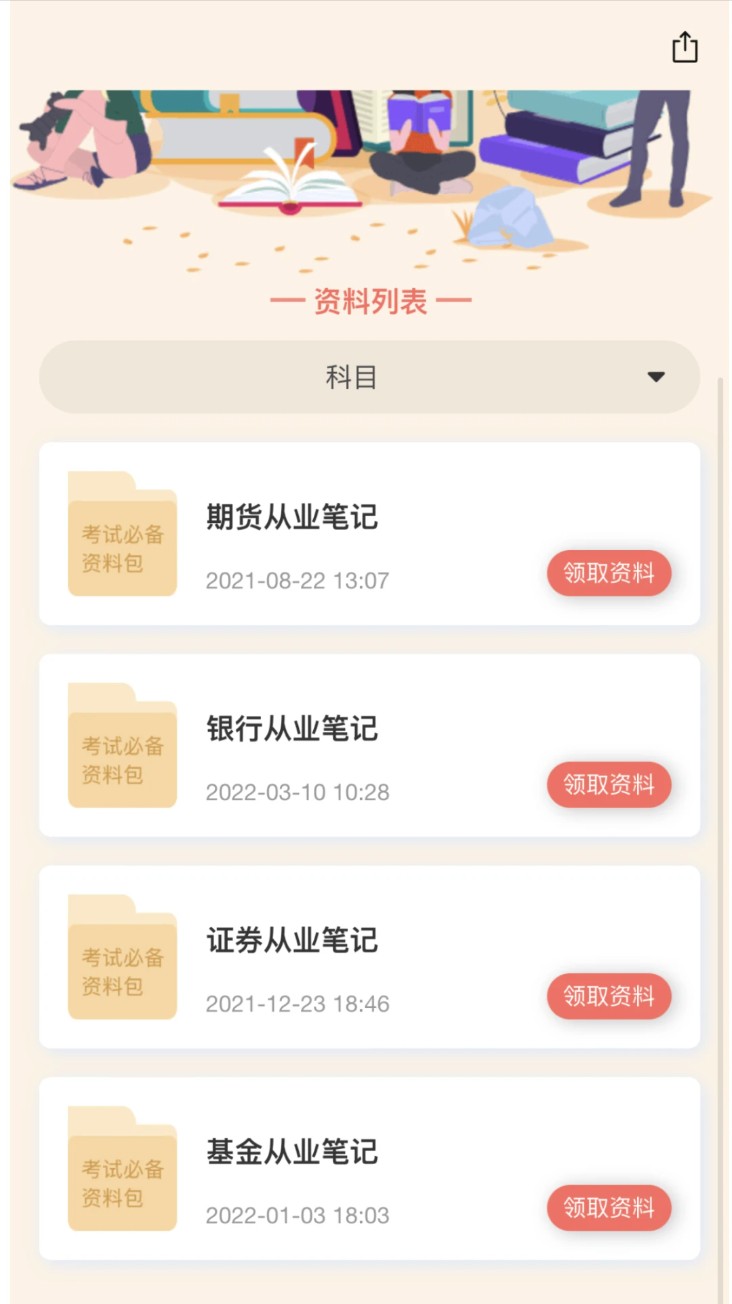Tap 领取资料 for 证券从业笔记
This screenshot has width=732, height=1304.
click(x=609, y=996)
